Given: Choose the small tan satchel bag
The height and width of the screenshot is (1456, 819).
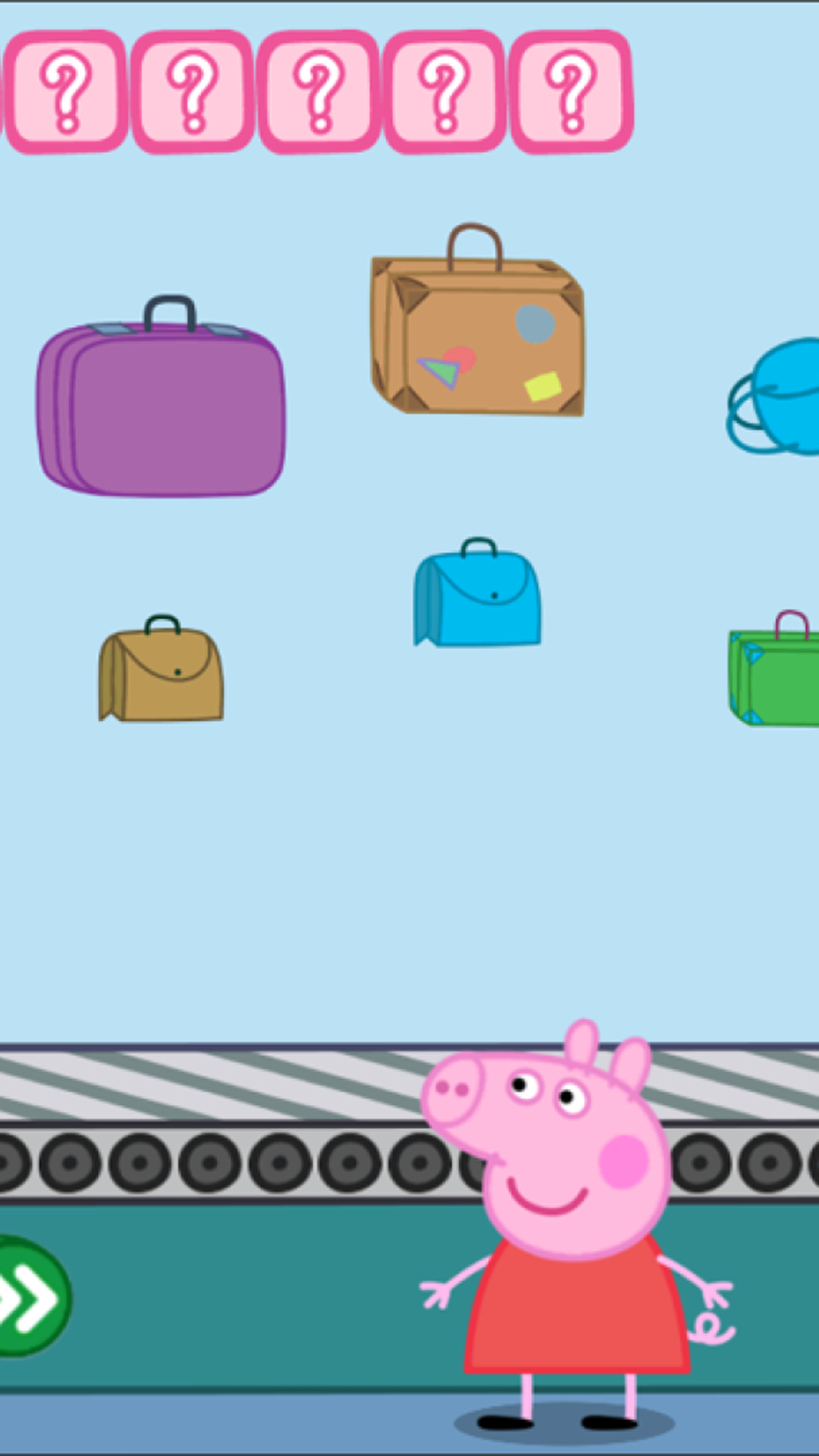Looking at the screenshot, I should click(x=162, y=675).
